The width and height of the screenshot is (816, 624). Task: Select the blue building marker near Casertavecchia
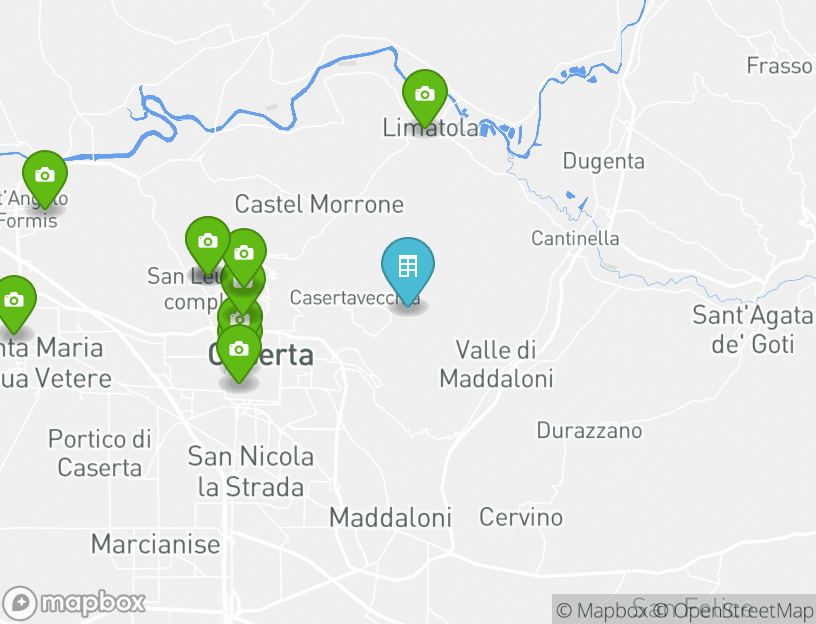click(408, 266)
